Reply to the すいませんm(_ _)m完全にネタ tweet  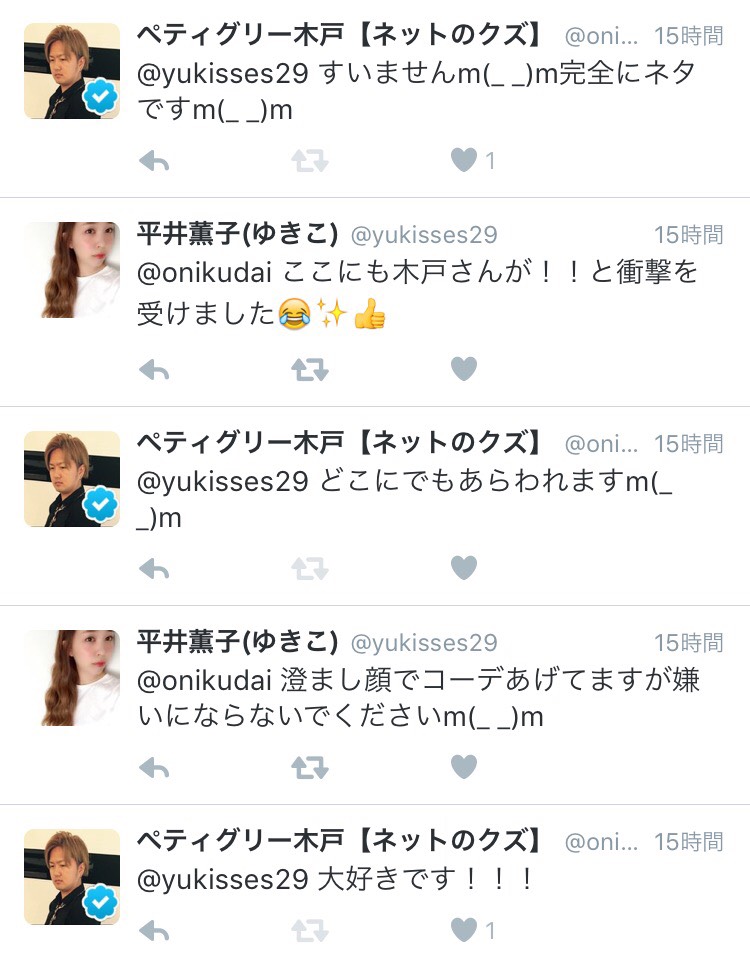[x=154, y=160]
